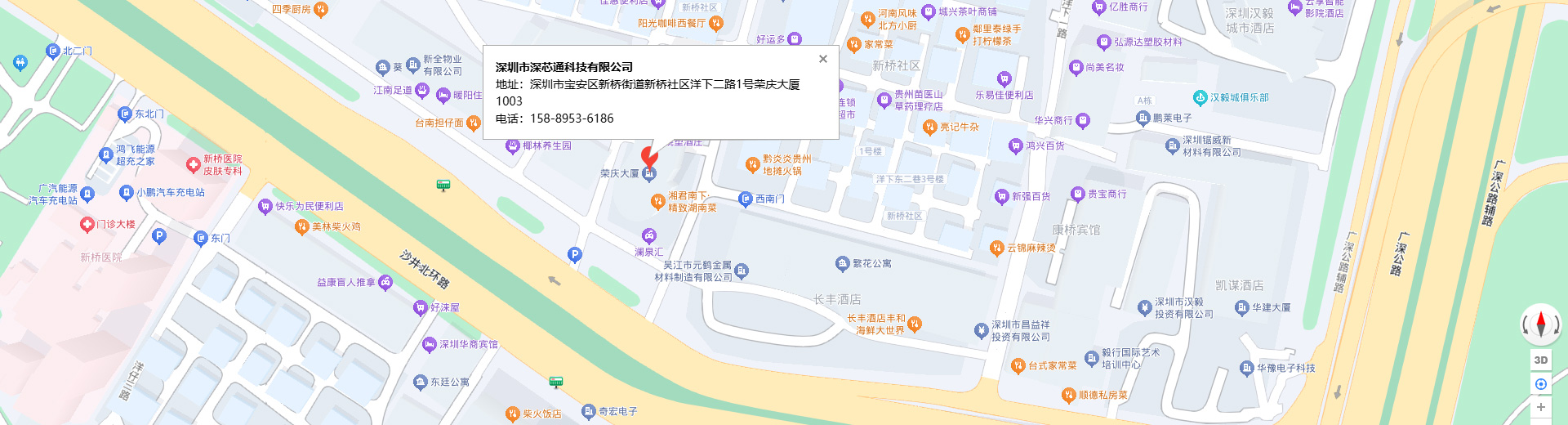
Task: Locate my current position
Action: (x=1540, y=384)
